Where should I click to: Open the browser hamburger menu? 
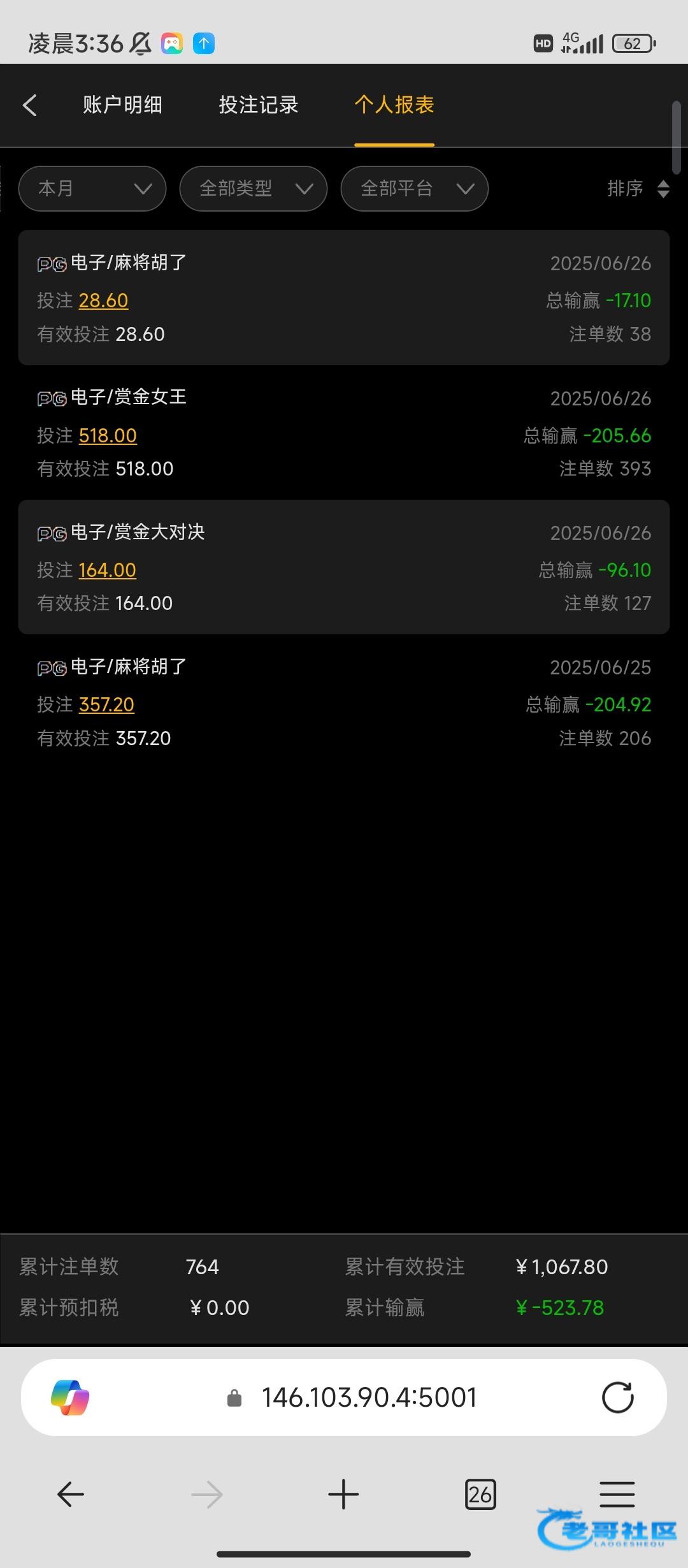coord(617,1494)
